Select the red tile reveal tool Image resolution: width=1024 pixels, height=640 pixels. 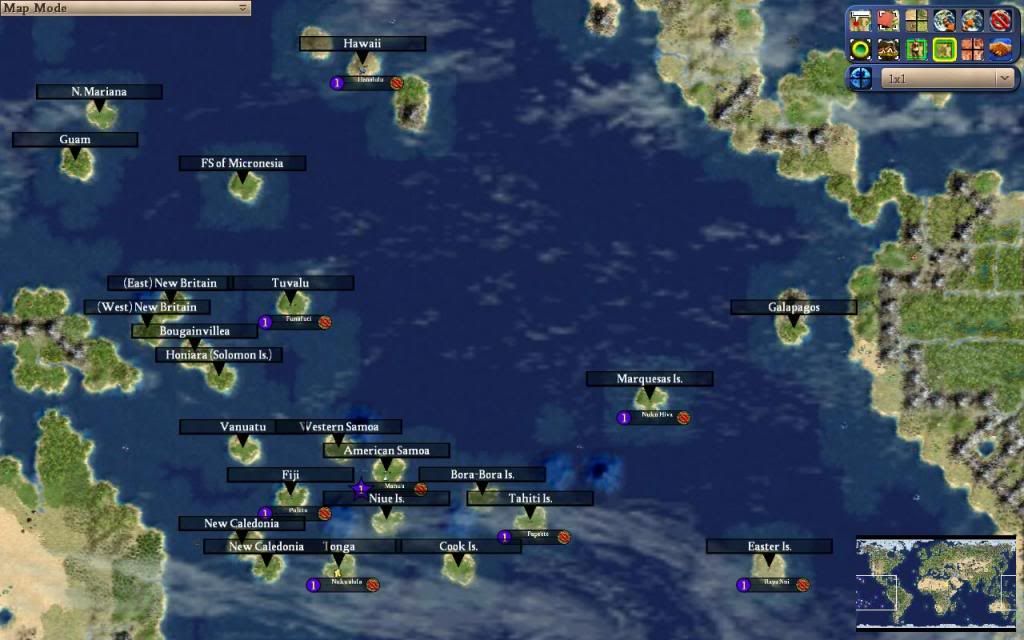887,19
